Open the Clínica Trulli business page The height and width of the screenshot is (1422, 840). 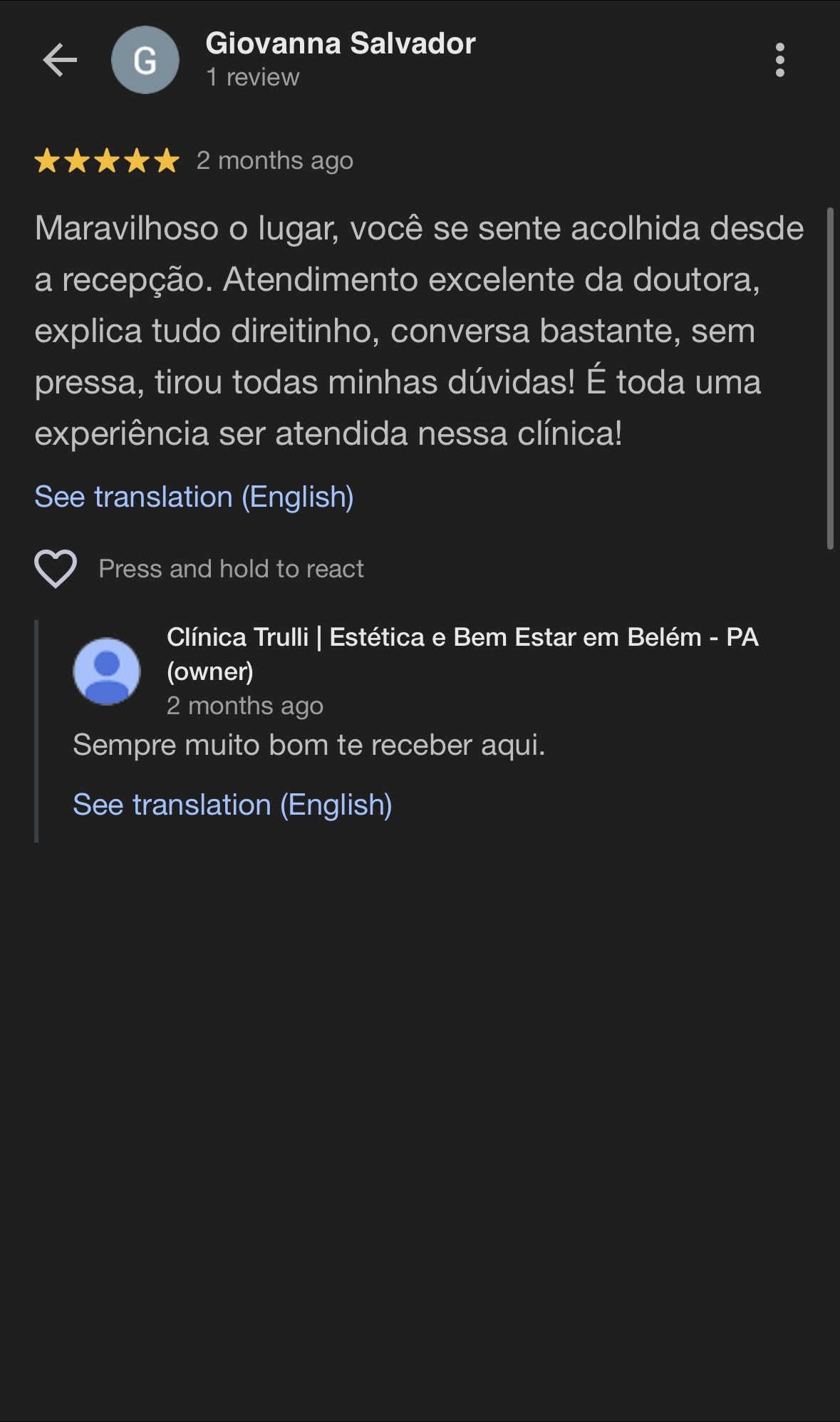[x=463, y=639]
